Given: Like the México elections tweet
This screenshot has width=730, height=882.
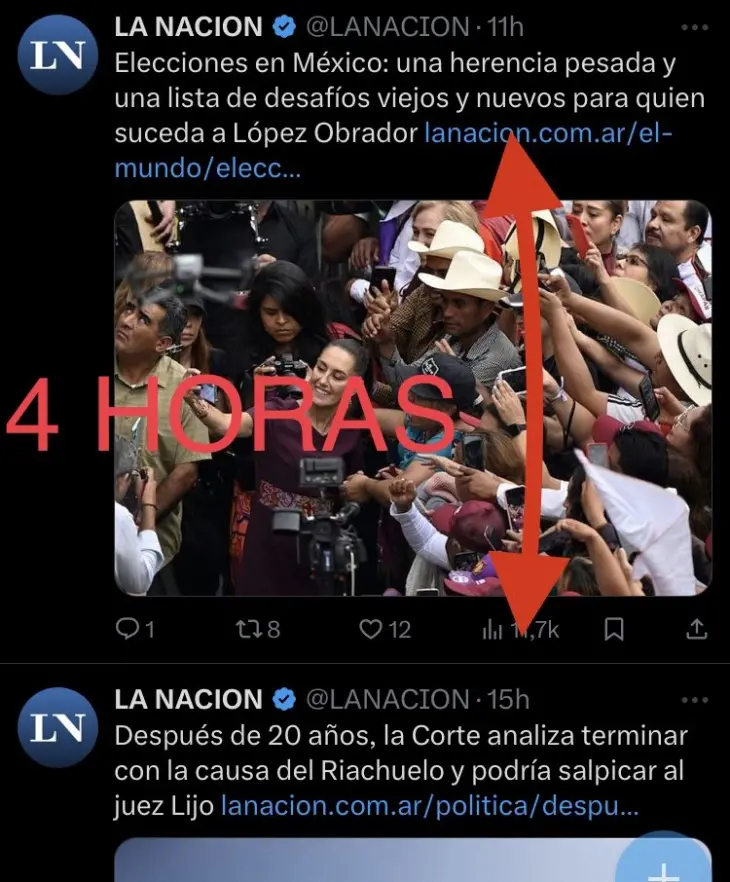Looking at the screenshot, I should pyautogui.click(x=384, y=629).
